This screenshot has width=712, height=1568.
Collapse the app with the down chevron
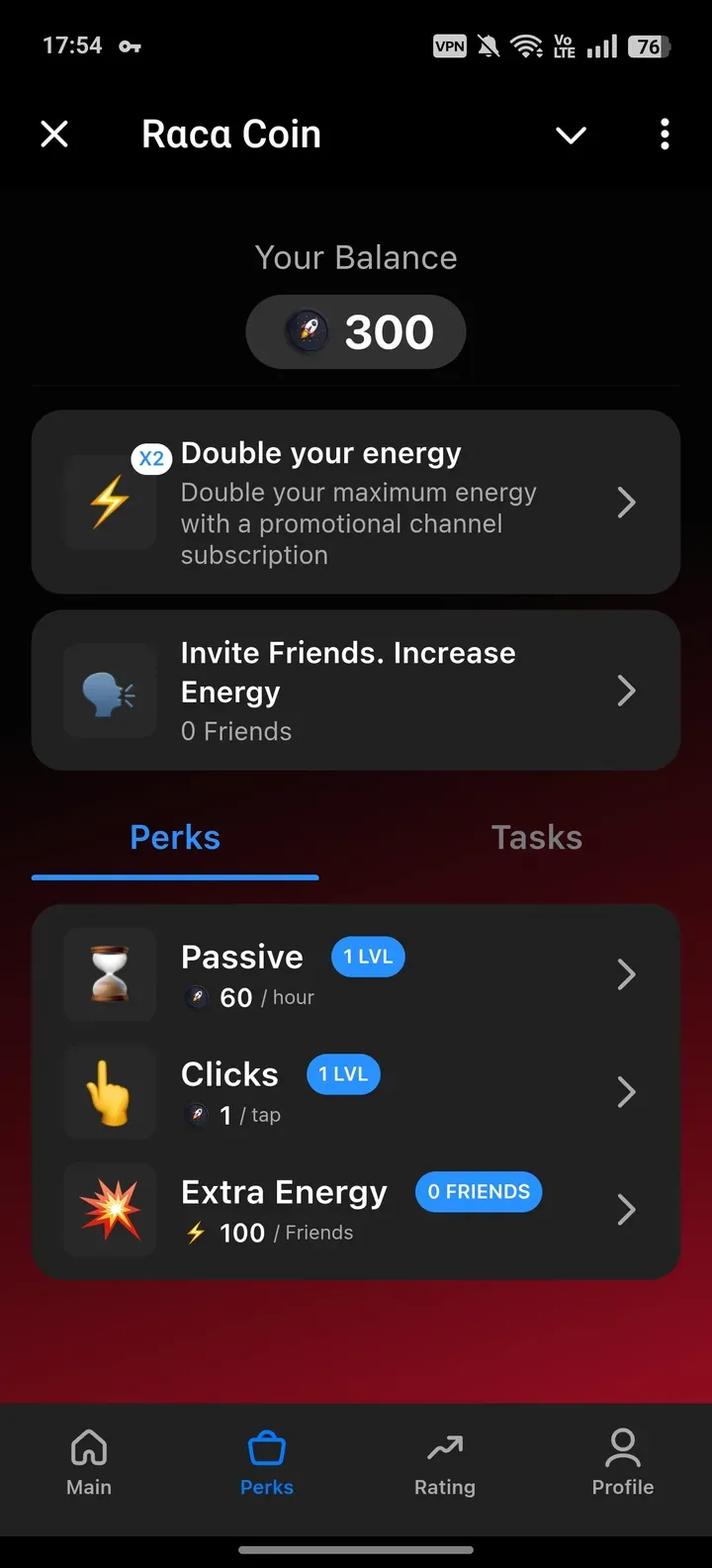pos(571,135)
